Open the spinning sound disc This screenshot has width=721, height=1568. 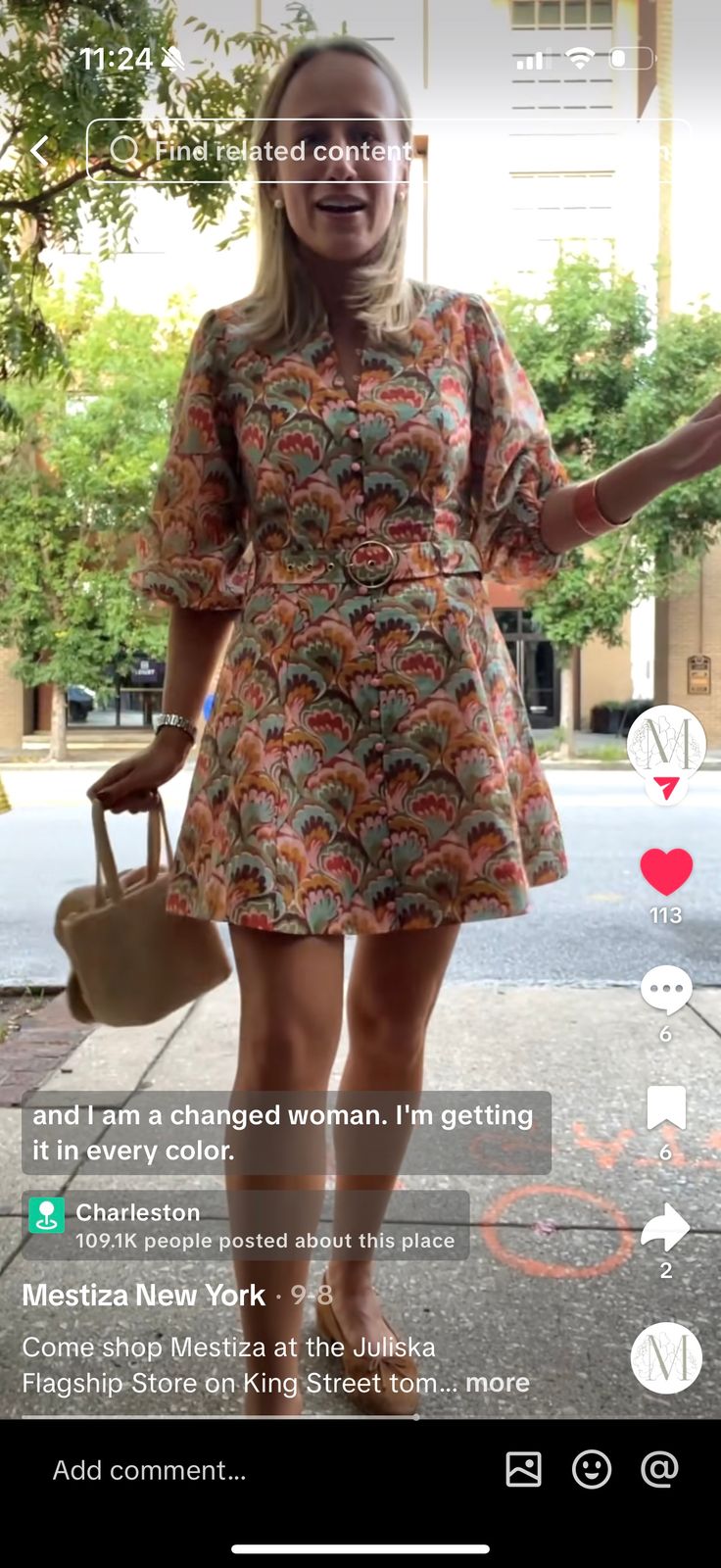tap(666, 1358)
